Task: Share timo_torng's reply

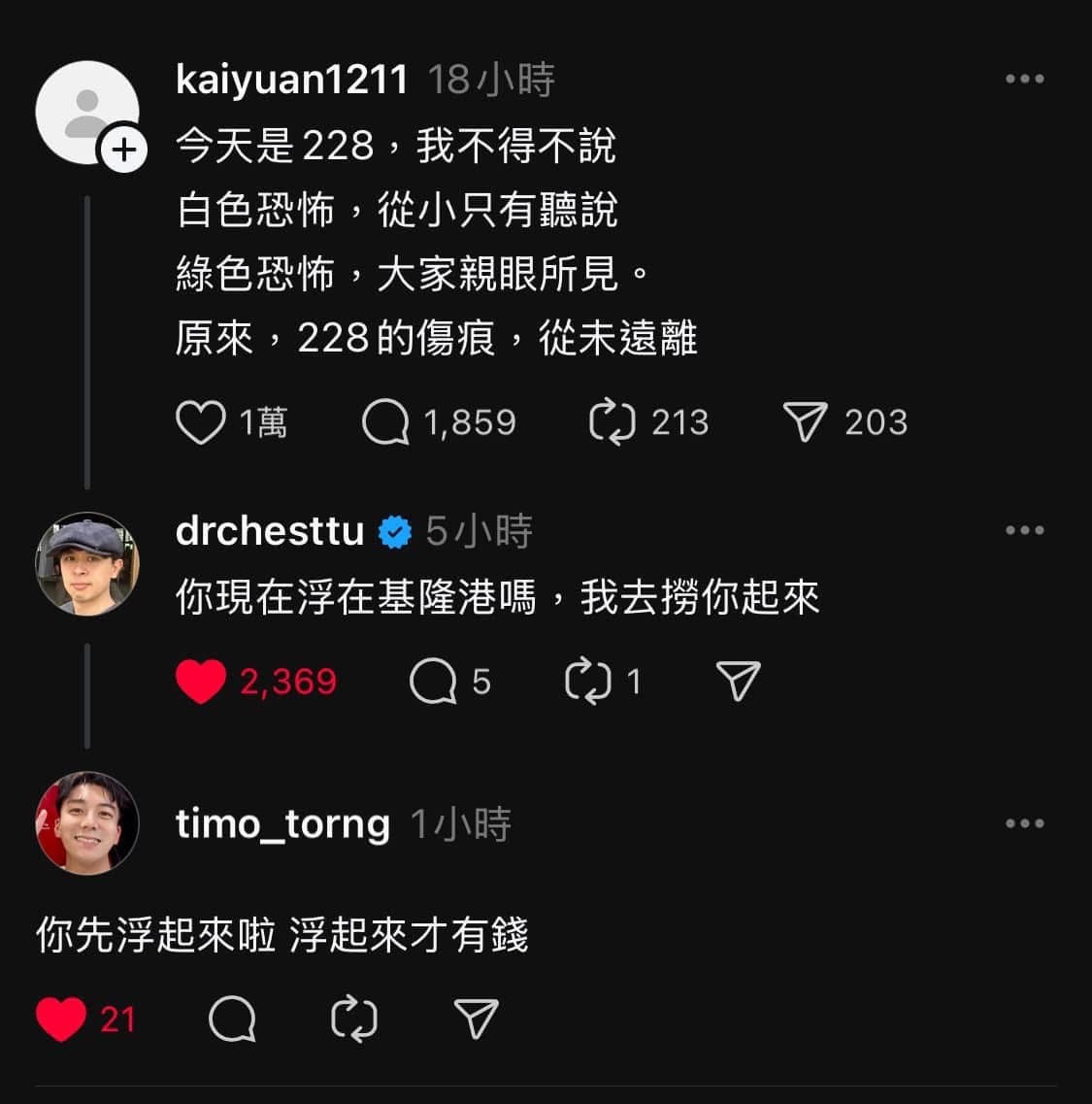Action: 476,1020
